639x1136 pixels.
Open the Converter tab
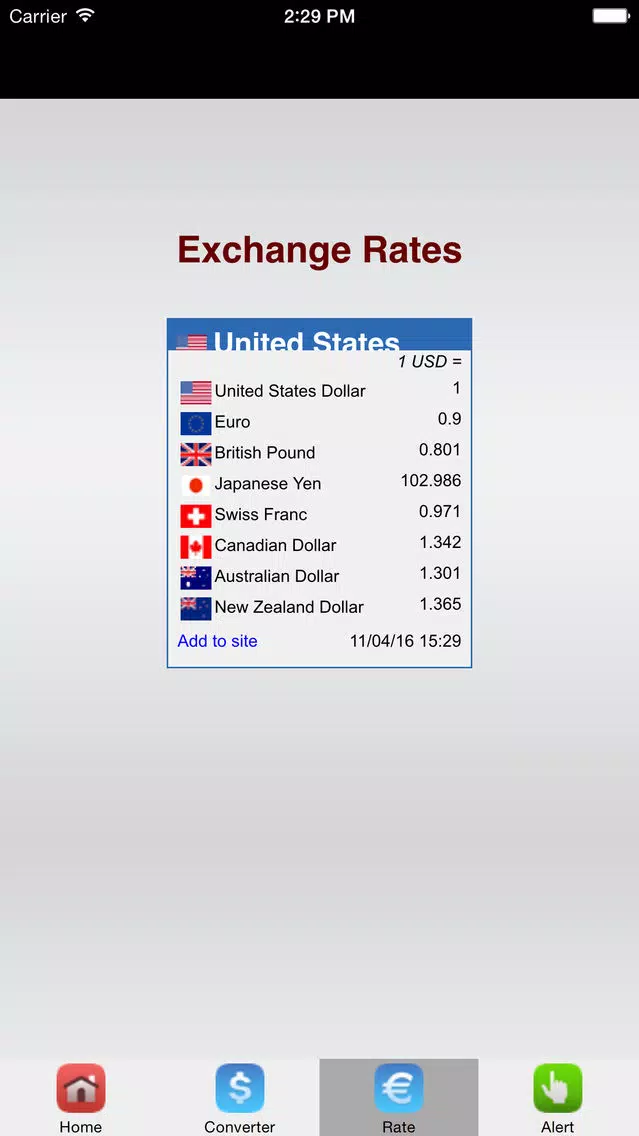click(240, 1097)
